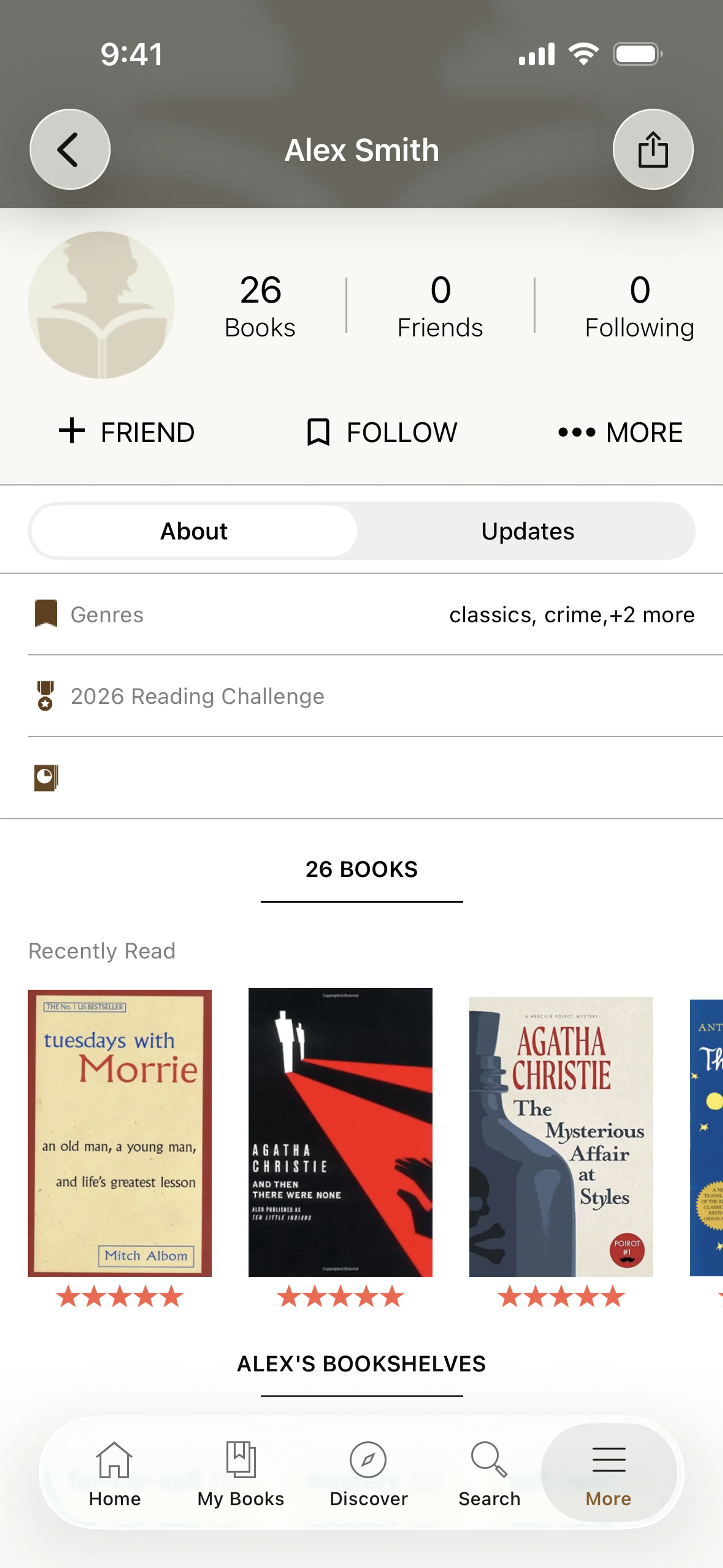Open And Then There Were None book

coord(340,1132)
